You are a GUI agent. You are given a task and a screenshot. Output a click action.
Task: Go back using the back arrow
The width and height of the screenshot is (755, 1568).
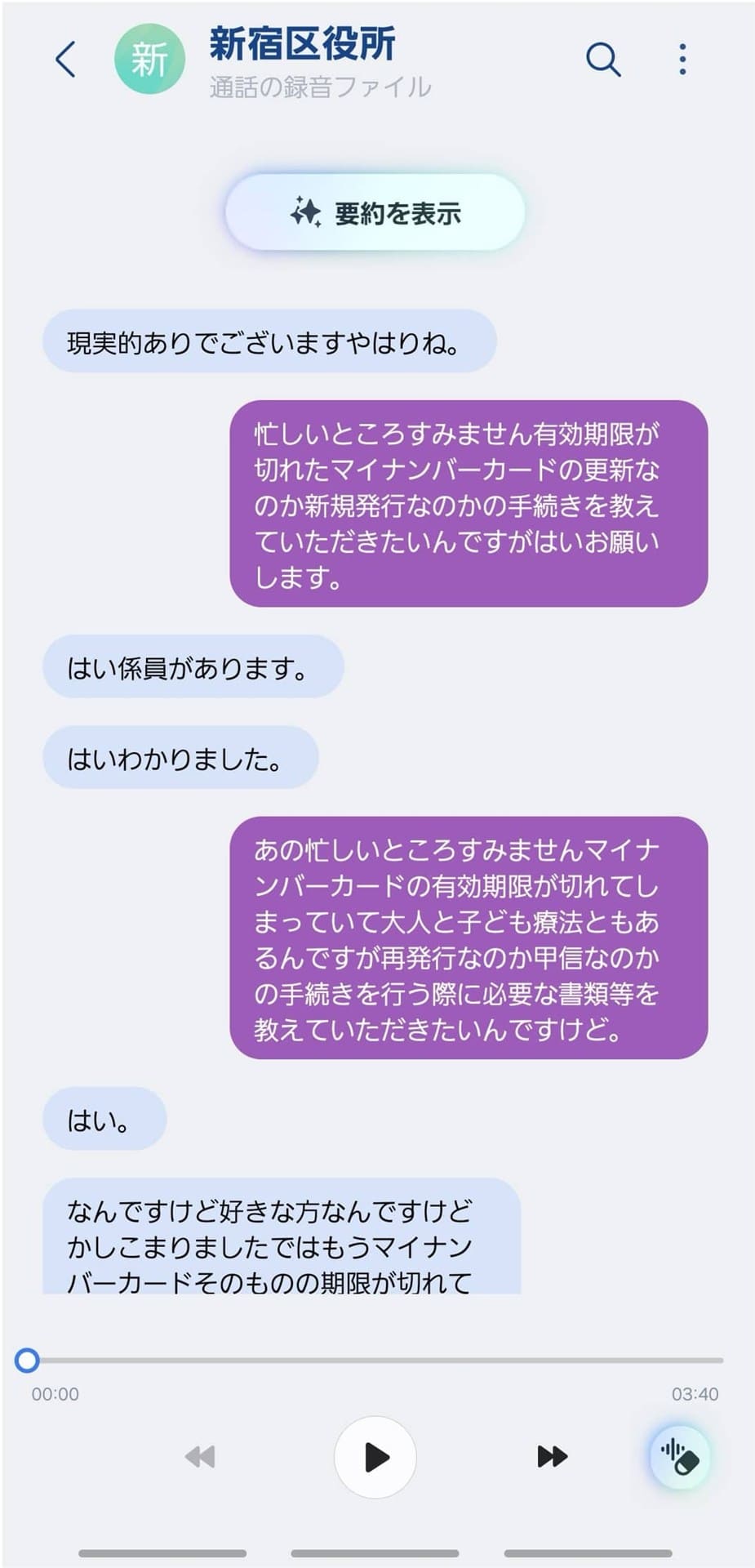[65, 59]
